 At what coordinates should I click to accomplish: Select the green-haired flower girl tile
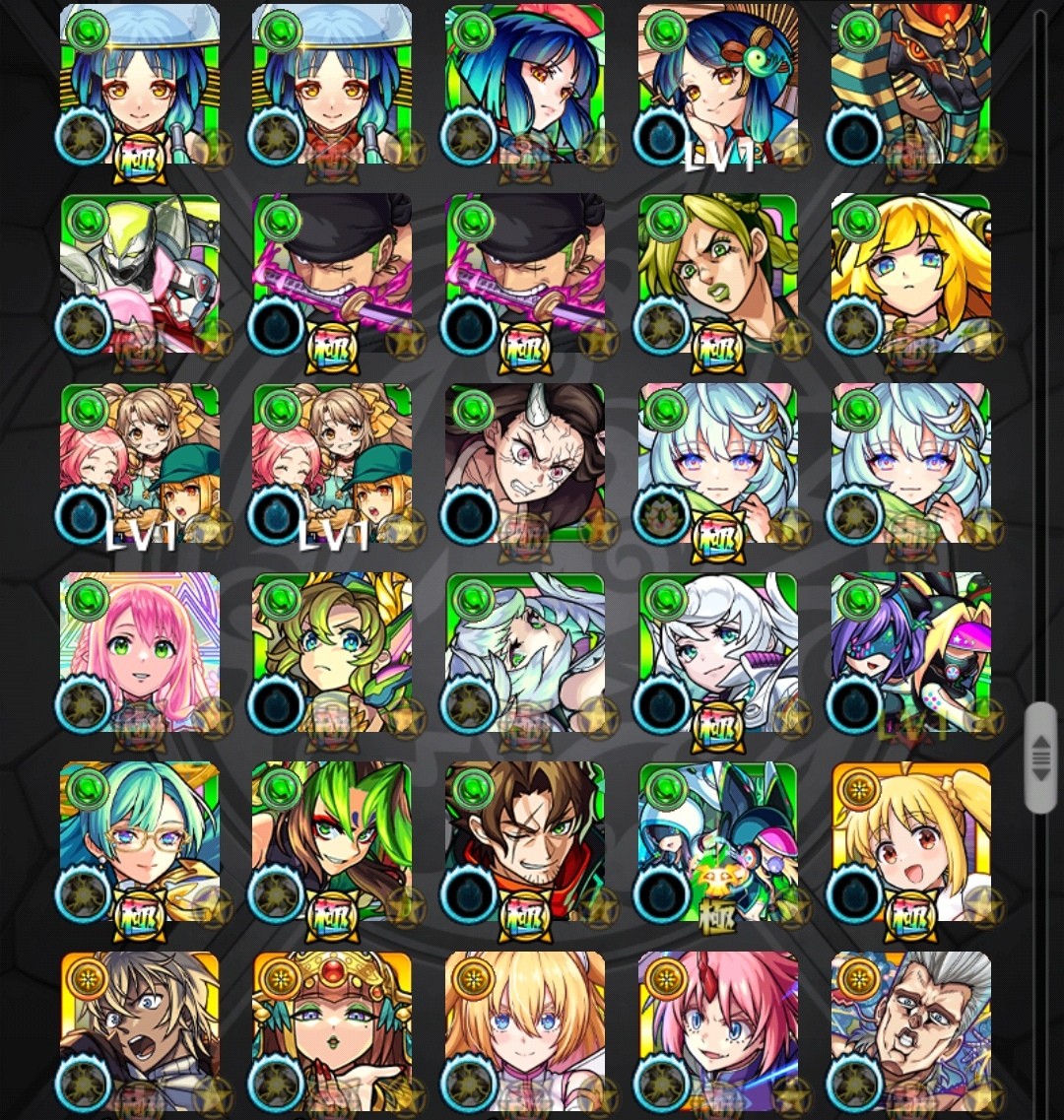coord(332,652)
